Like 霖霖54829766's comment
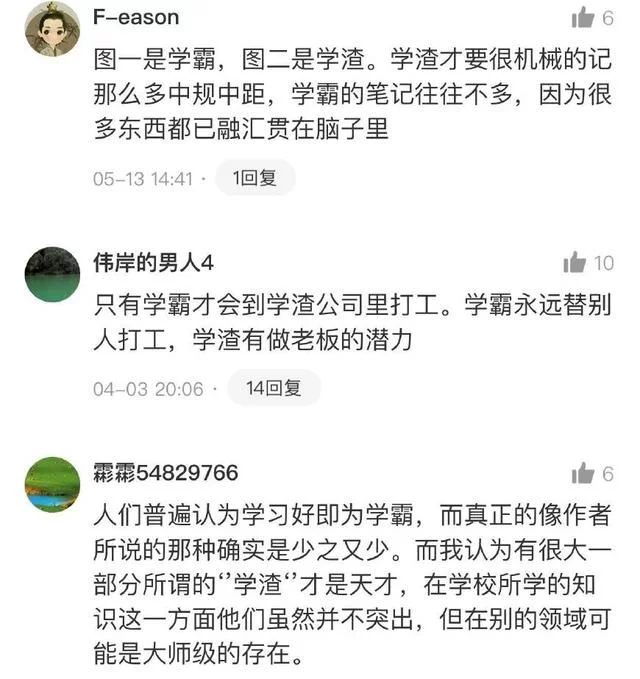Image resolution: width=640 pixels, height=679 pixels. 582,473
